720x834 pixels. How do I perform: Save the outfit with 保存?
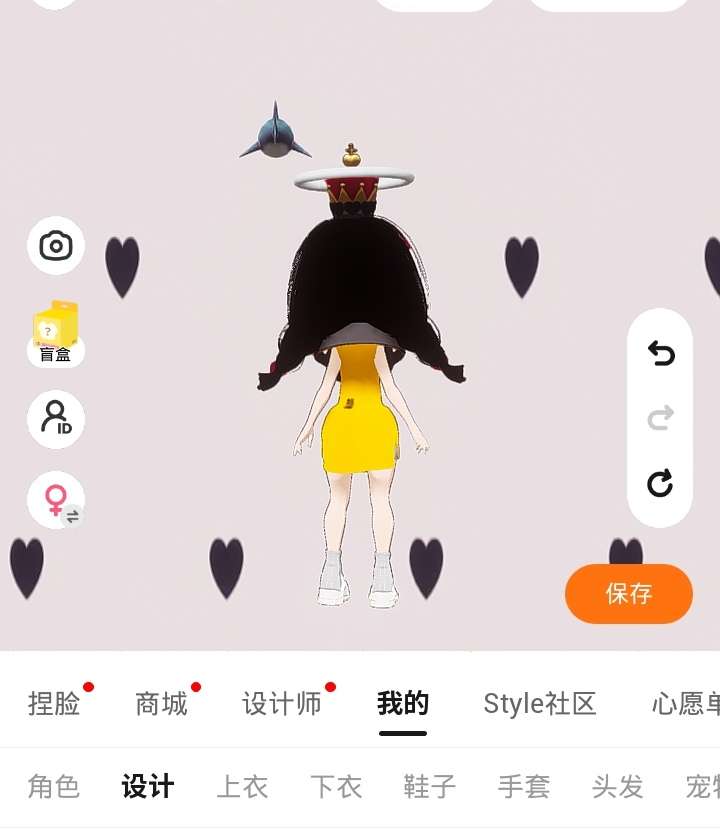click(x=628, y=594)
